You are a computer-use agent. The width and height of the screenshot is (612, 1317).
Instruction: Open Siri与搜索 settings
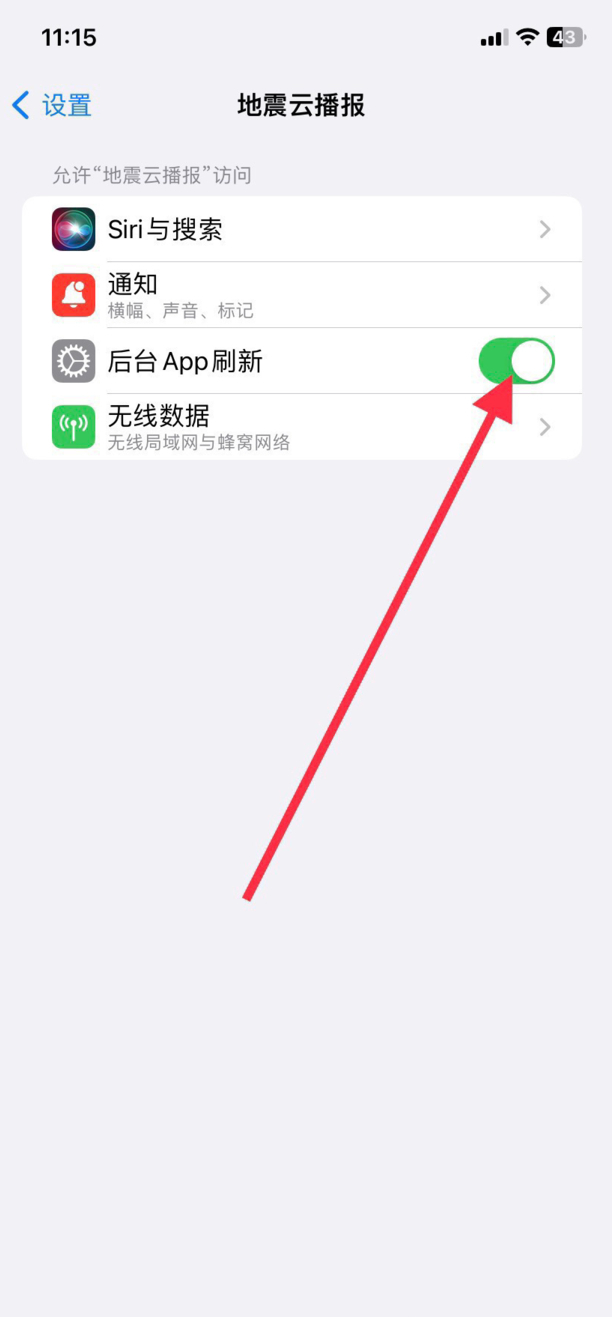click(x=300, y=230)
